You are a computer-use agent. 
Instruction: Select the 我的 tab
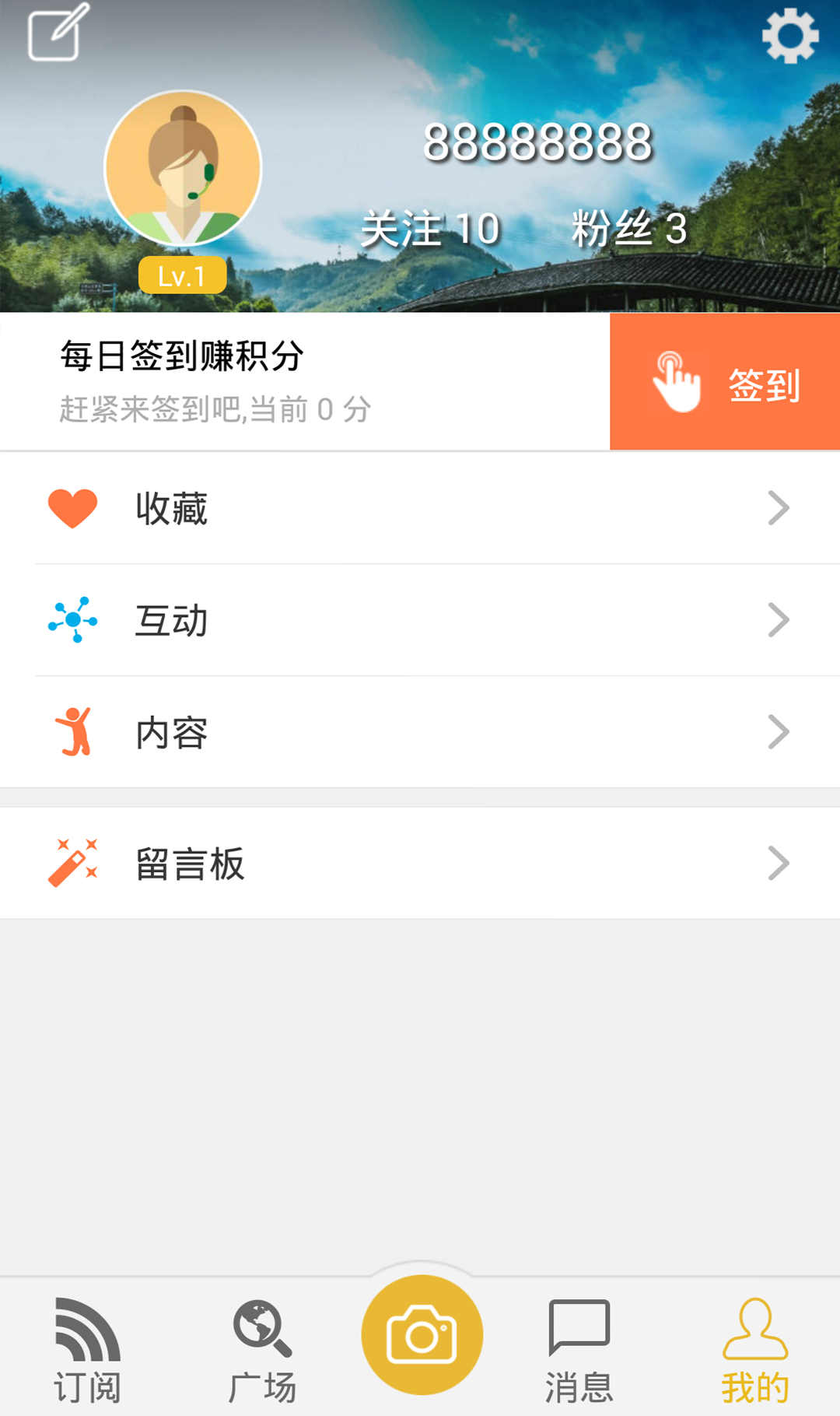754,1350
